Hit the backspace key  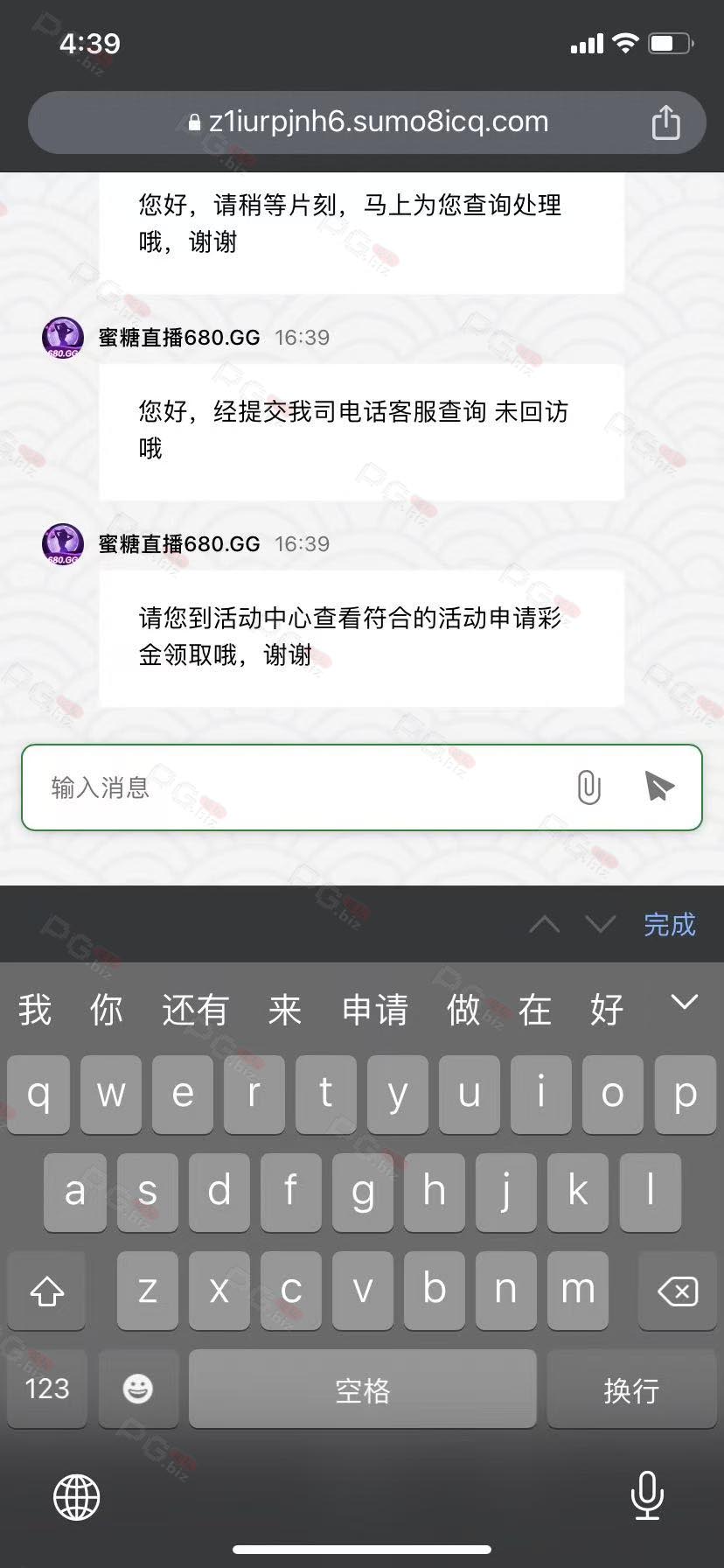(x=677, y=1291)
